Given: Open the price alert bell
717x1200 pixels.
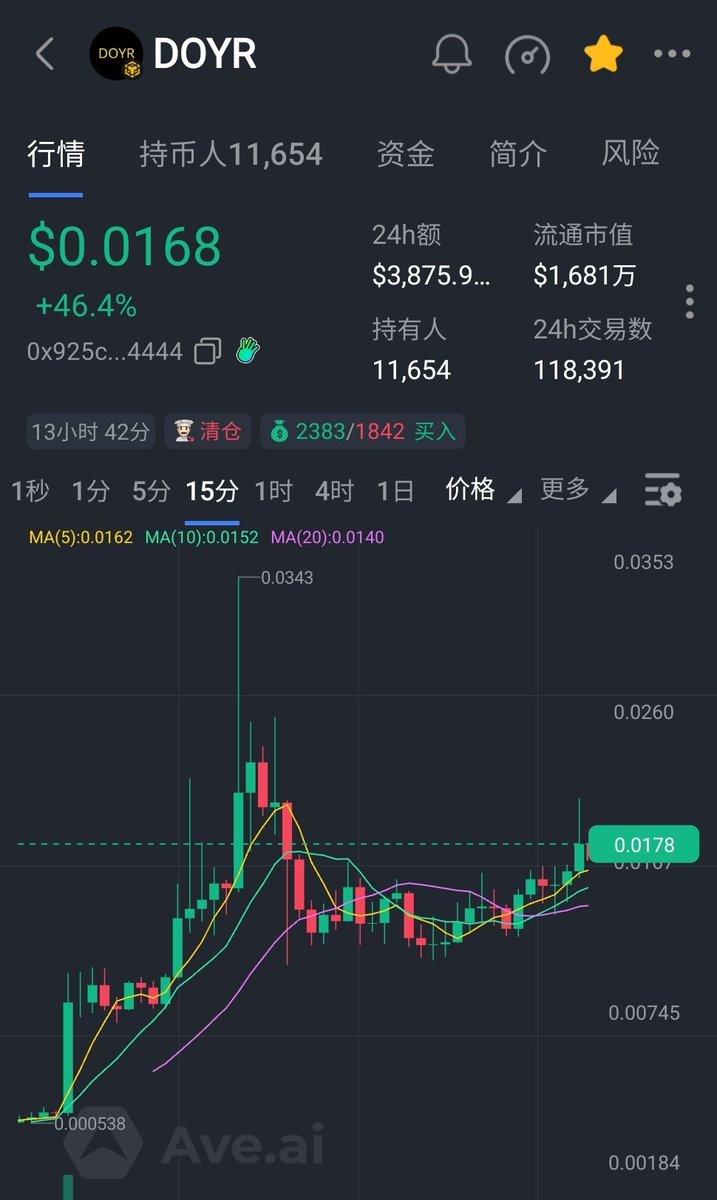Looking at the screenshot, I should click(x=452, y=54).
